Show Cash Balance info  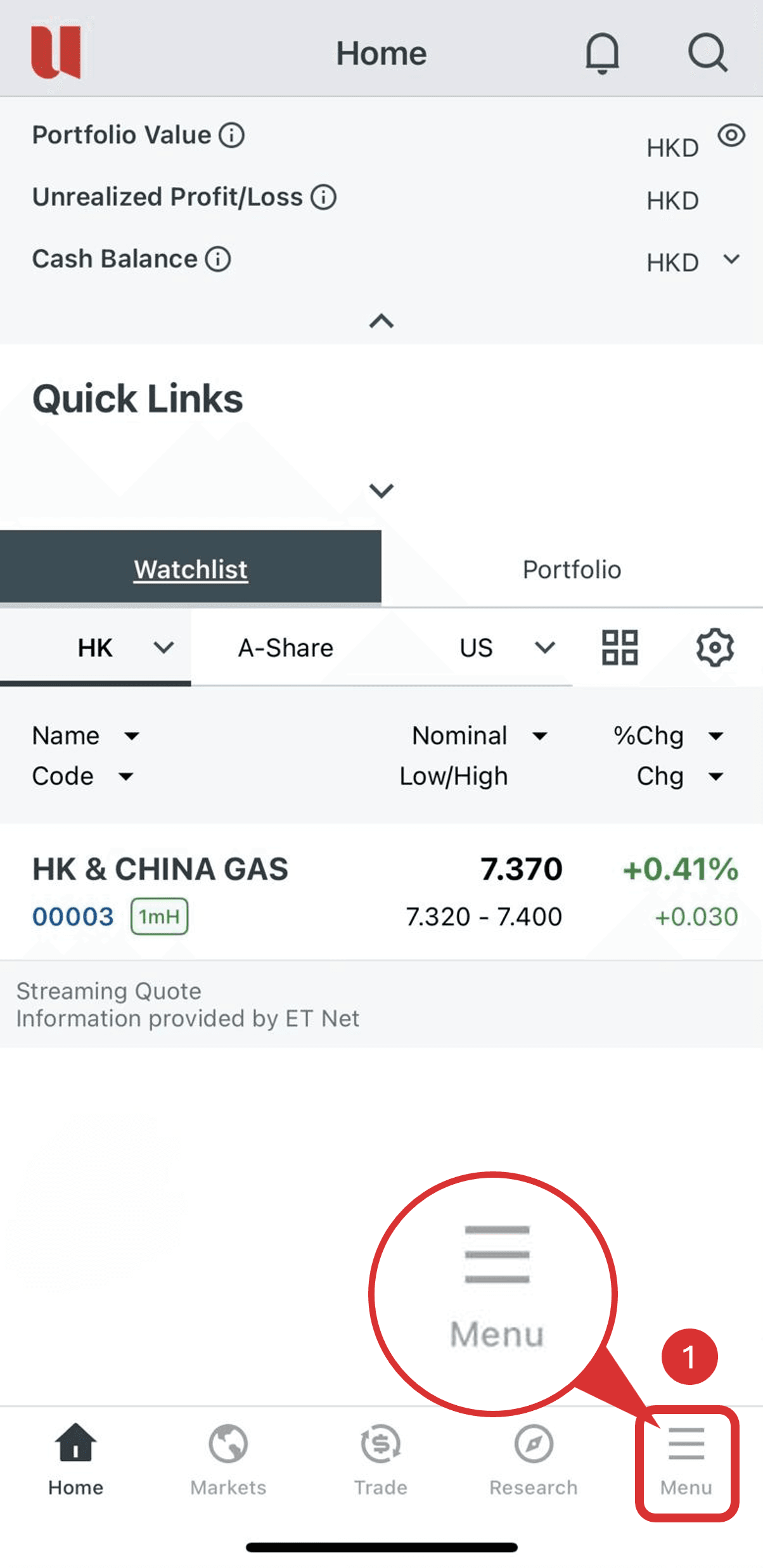tap(218, 259)
